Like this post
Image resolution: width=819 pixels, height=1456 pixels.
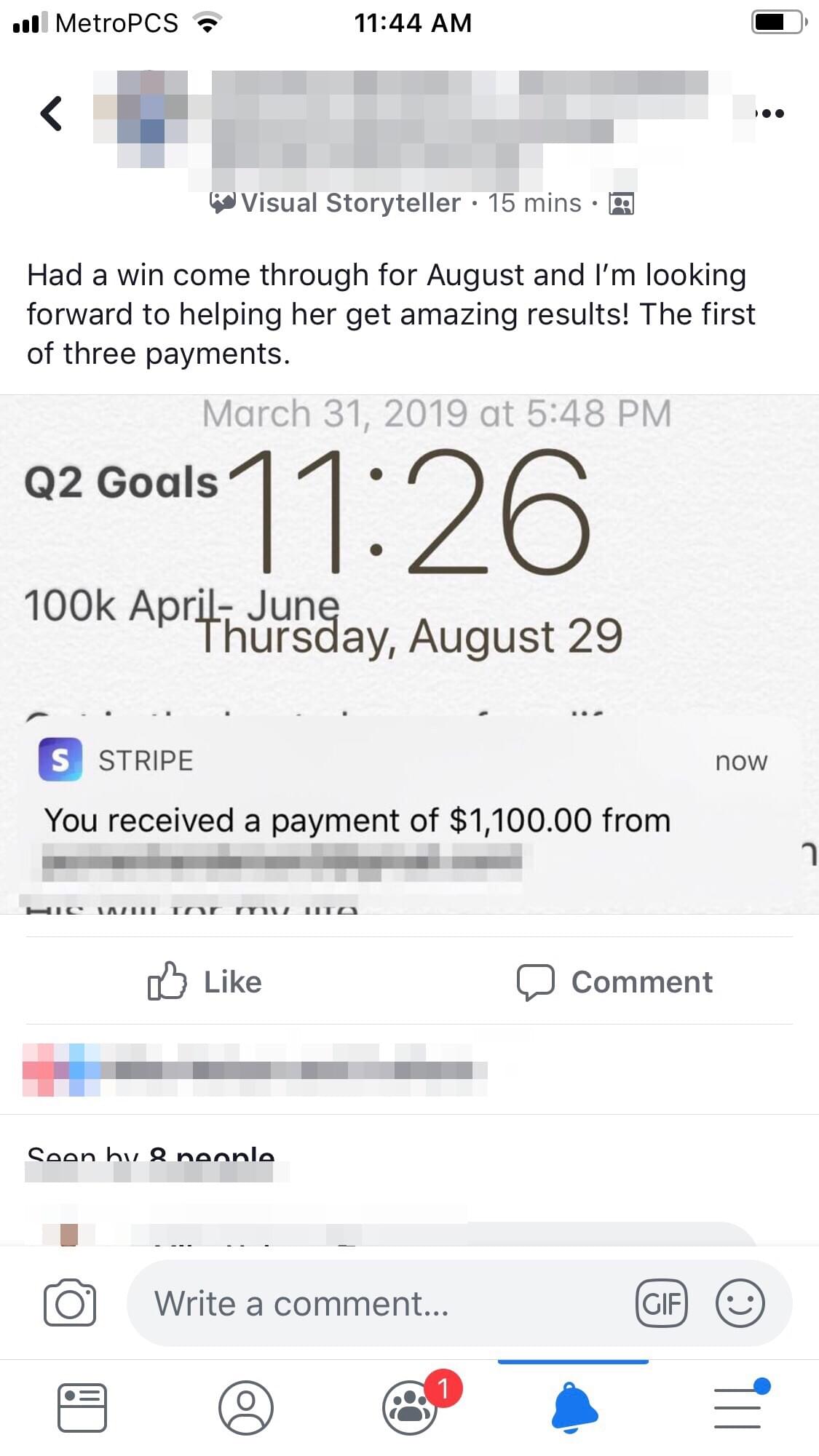point(205,982)
